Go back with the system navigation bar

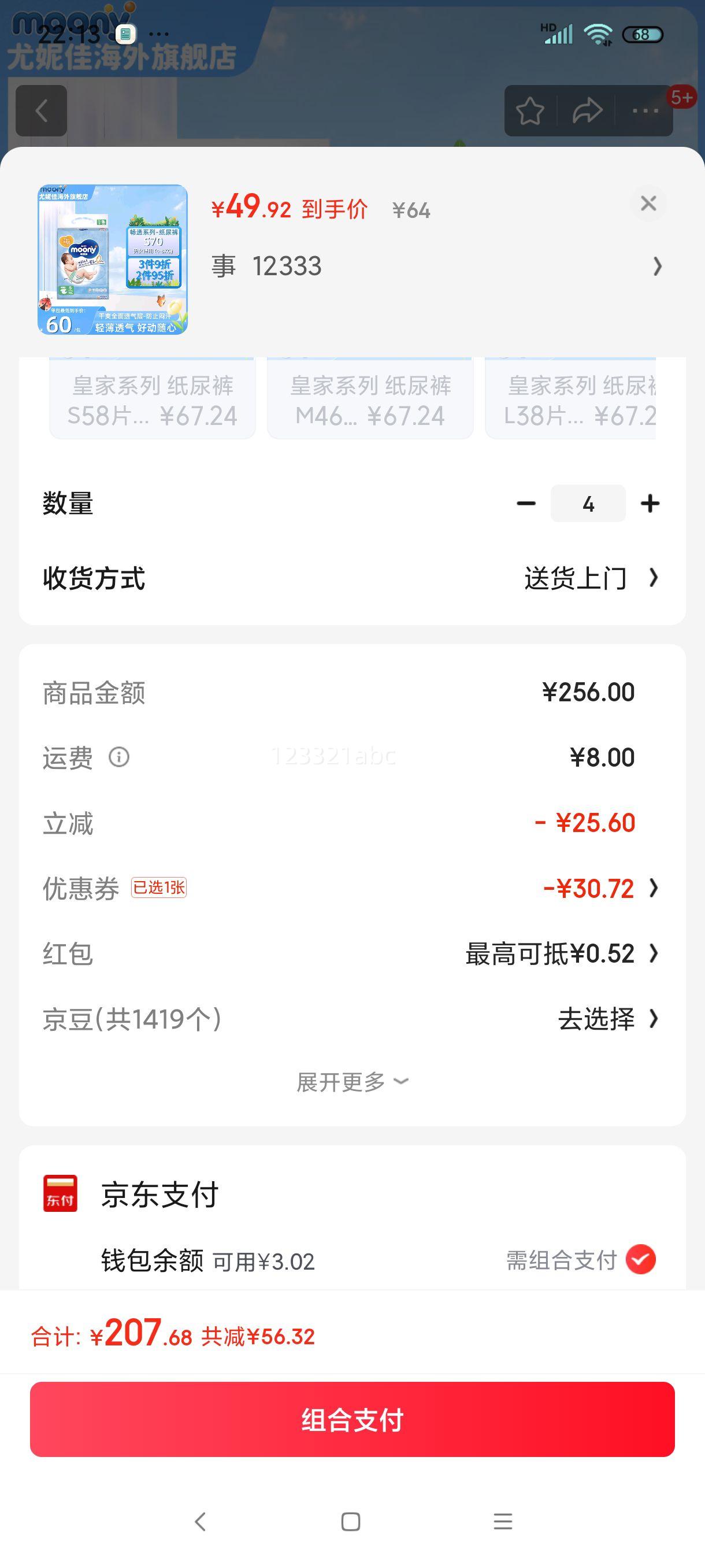[x=200, y=1522]
